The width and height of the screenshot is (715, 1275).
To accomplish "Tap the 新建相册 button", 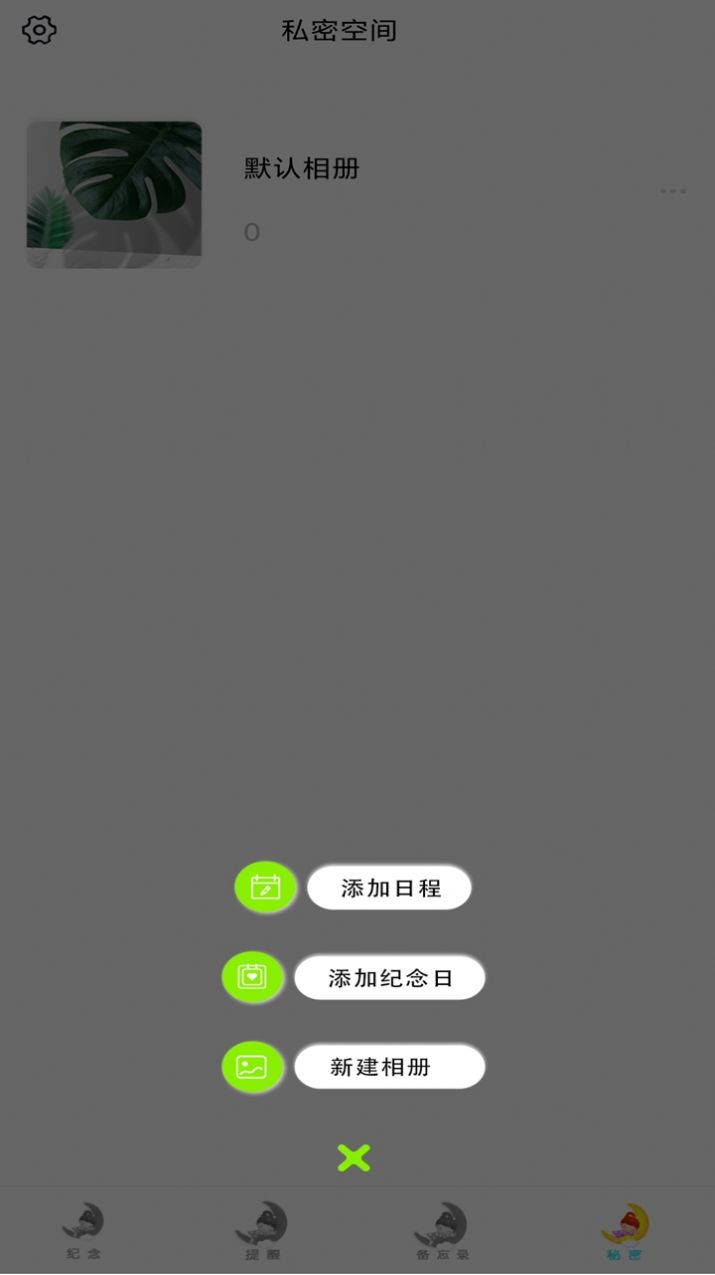I will click(389, 1067).
